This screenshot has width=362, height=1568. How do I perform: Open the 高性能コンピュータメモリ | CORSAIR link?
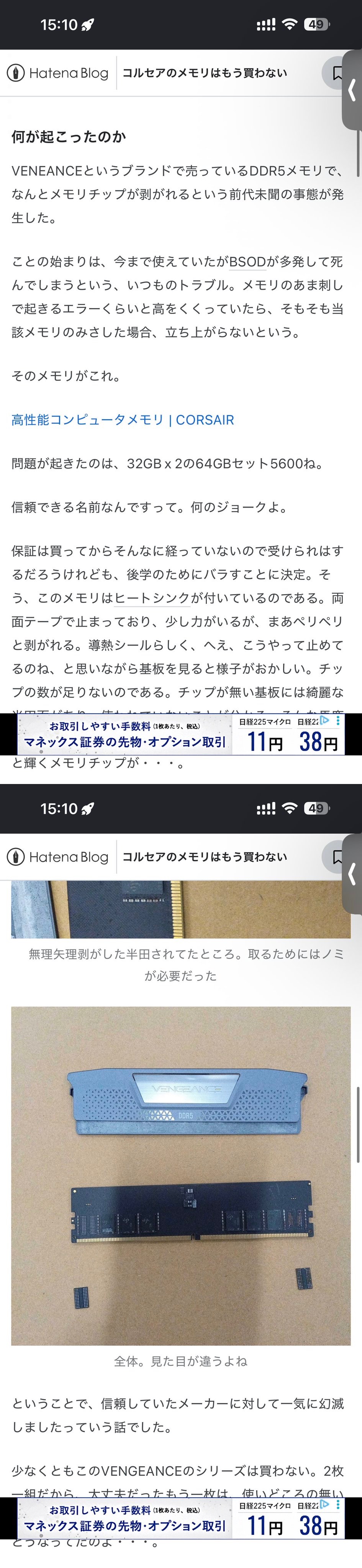click(x=123, y=420)
